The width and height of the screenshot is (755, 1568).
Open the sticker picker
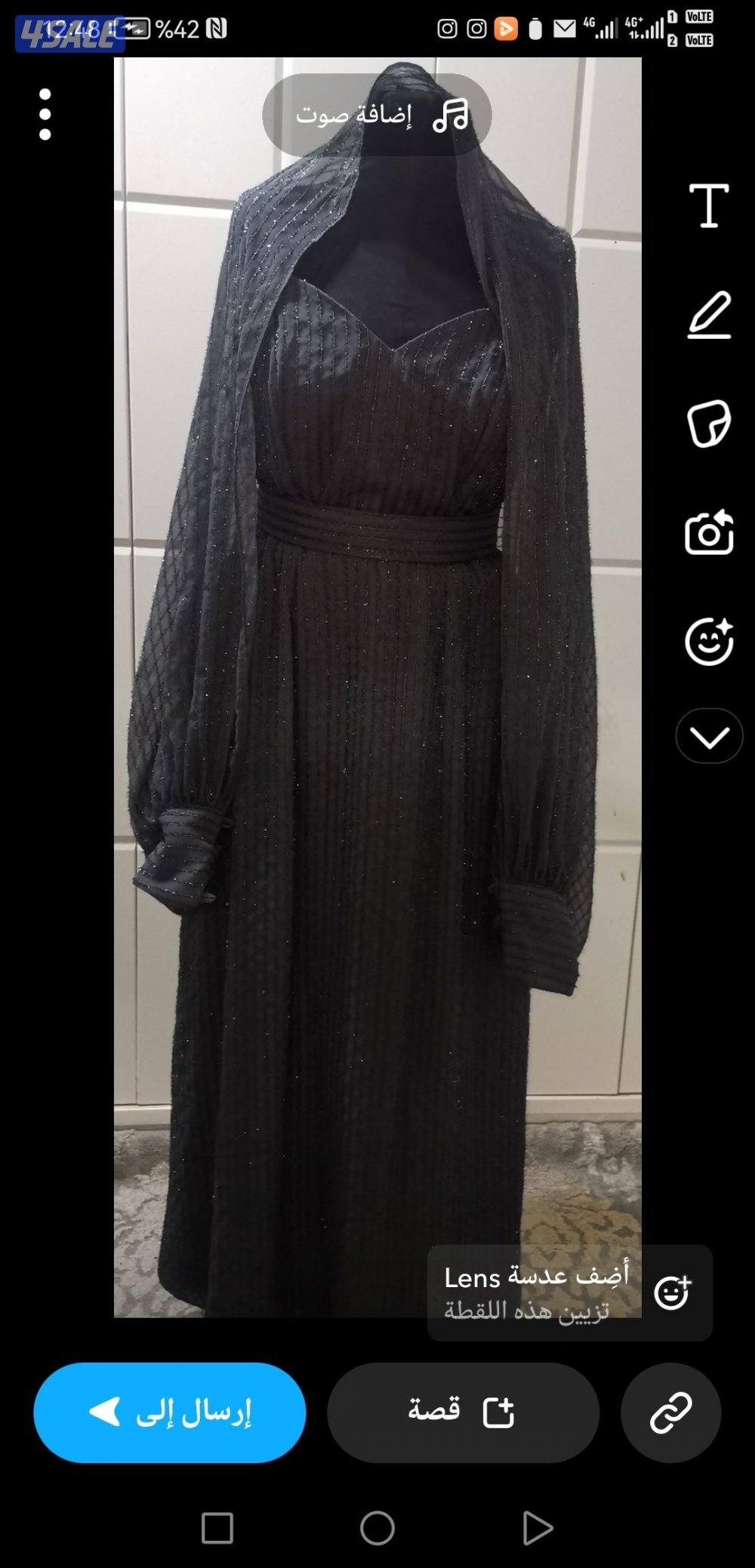click(709, 424)
